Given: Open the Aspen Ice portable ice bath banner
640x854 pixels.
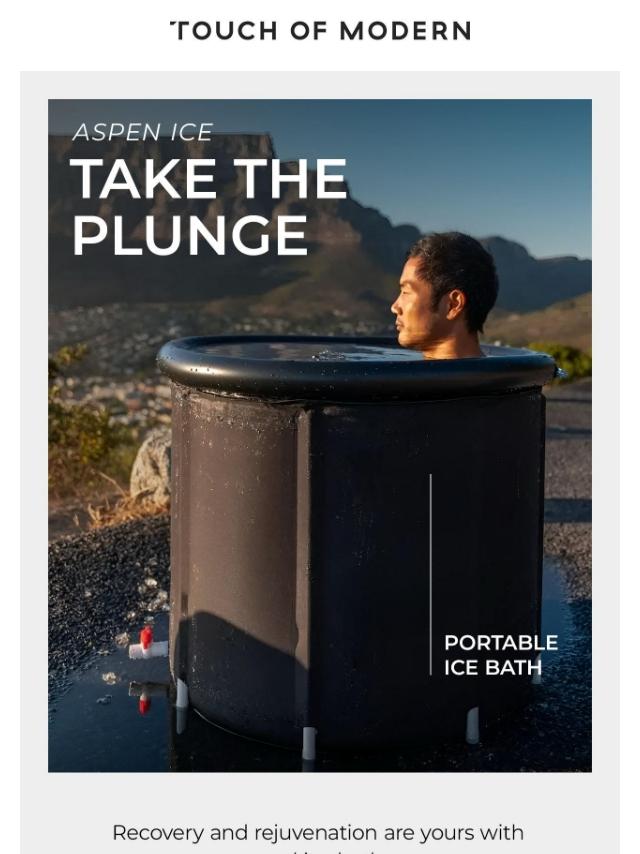Looking at the screenshot, I should tap(320, 435).
